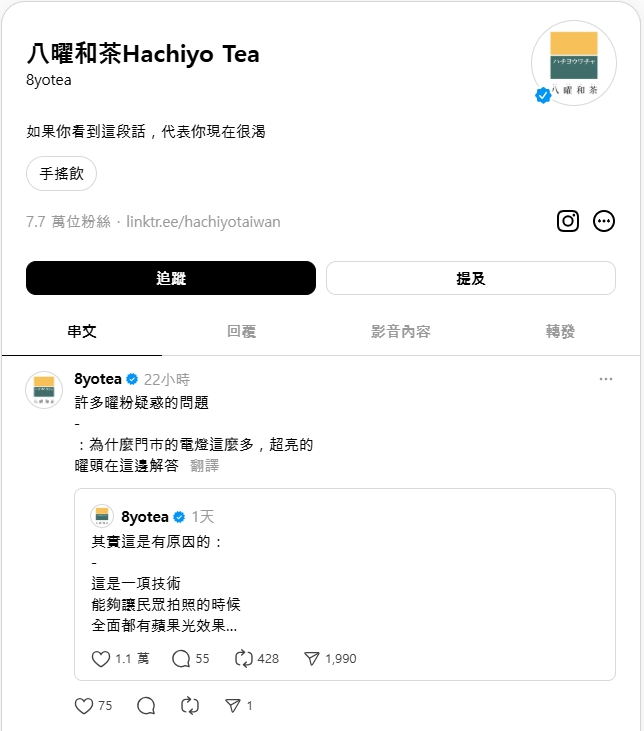Open the Instagram icon link
The height and width of the screenshot is (731, 644).
[x=568, y=221]
